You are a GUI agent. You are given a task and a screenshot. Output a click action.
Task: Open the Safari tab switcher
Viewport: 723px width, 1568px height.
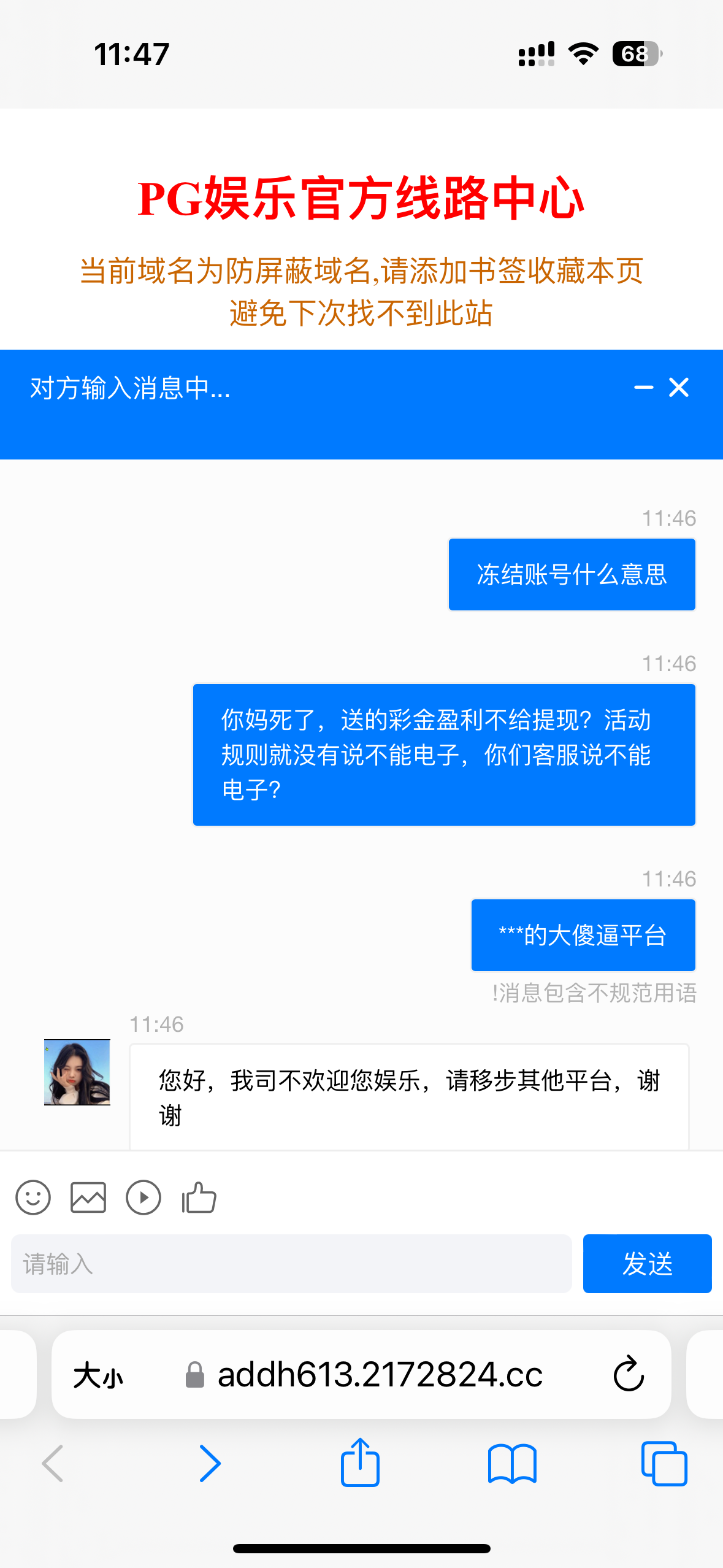click(x=665, y=1462)
